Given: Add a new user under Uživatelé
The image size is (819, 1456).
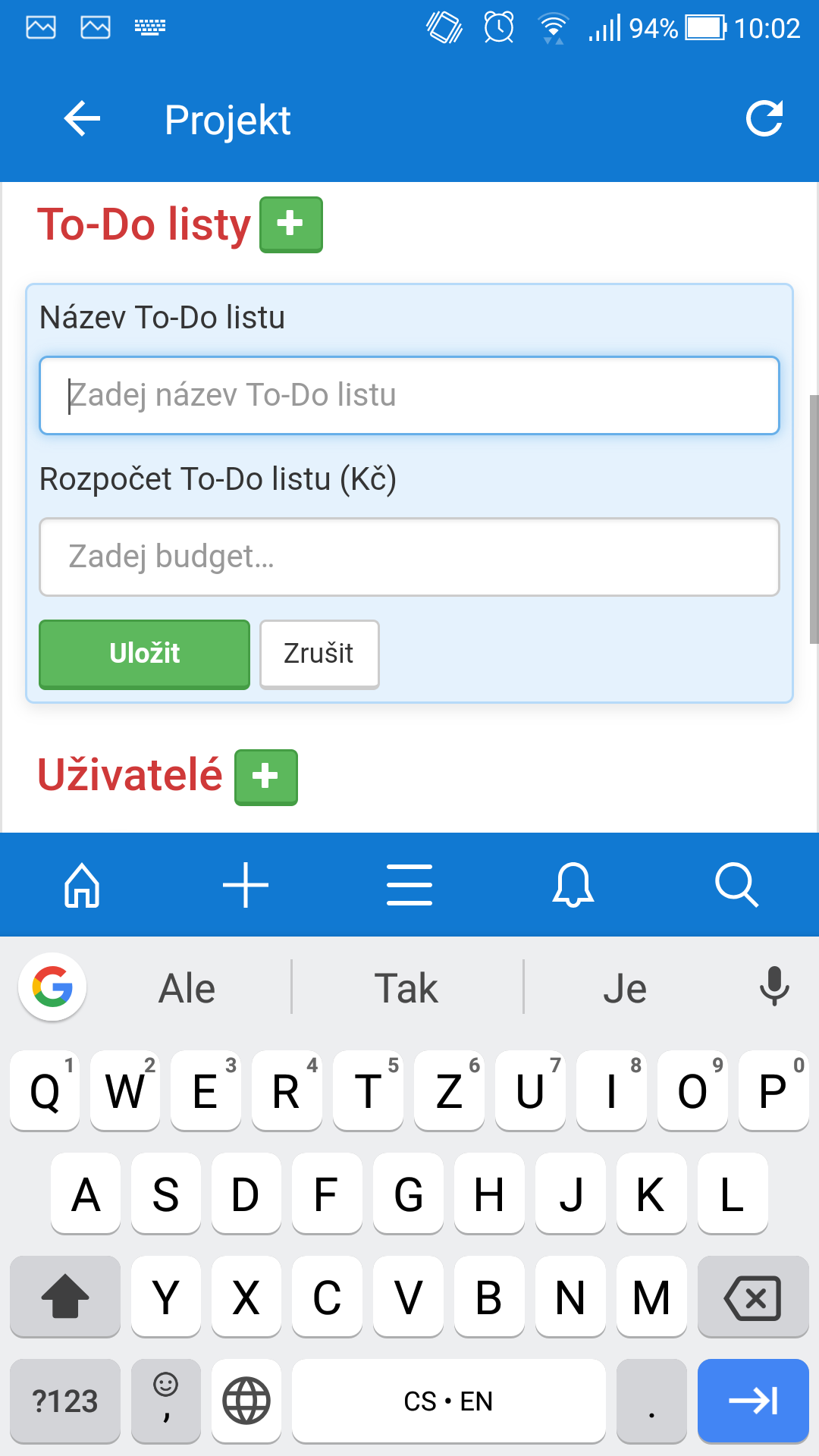Looking at the screenshot, I should click(x=266, y=777).
